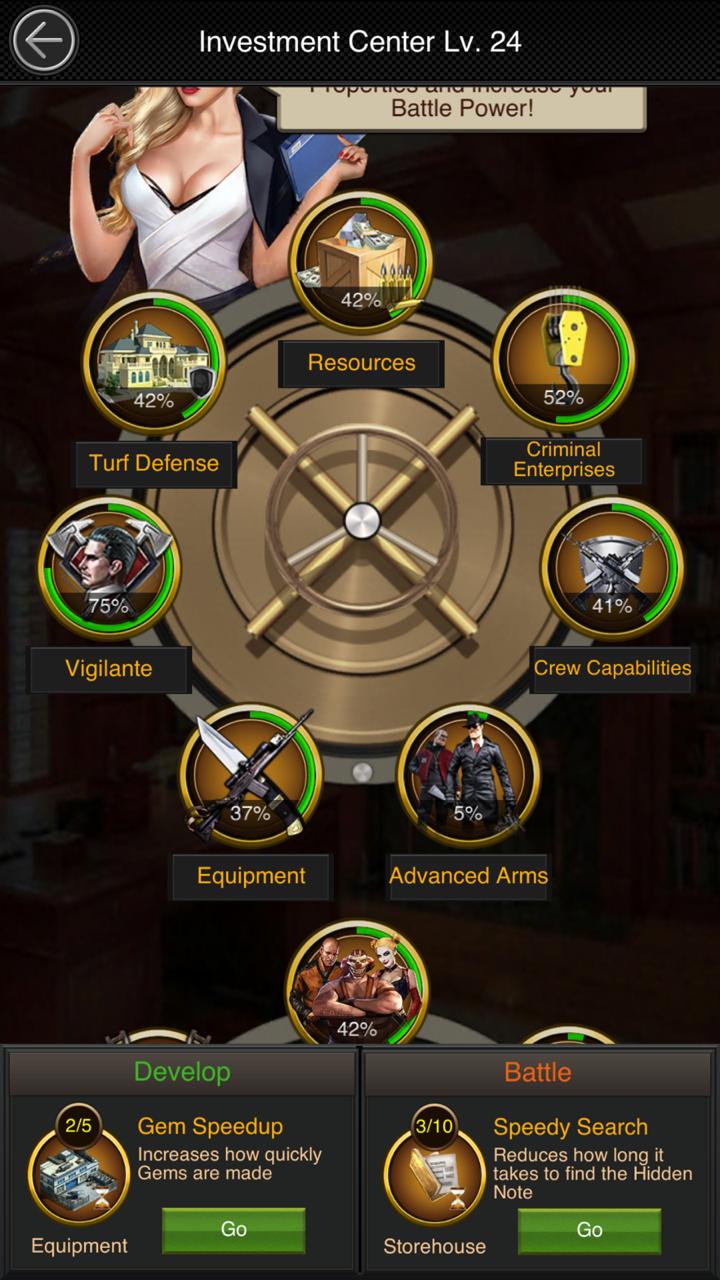Choose the Vigilante category

[109, 568]
